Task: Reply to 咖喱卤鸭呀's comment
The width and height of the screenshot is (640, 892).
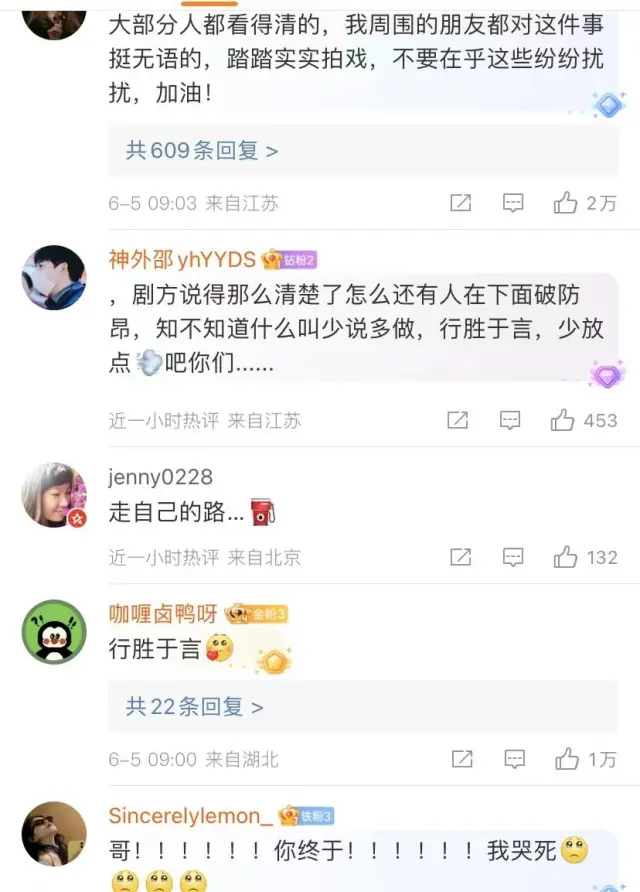Action: point(513,759)
